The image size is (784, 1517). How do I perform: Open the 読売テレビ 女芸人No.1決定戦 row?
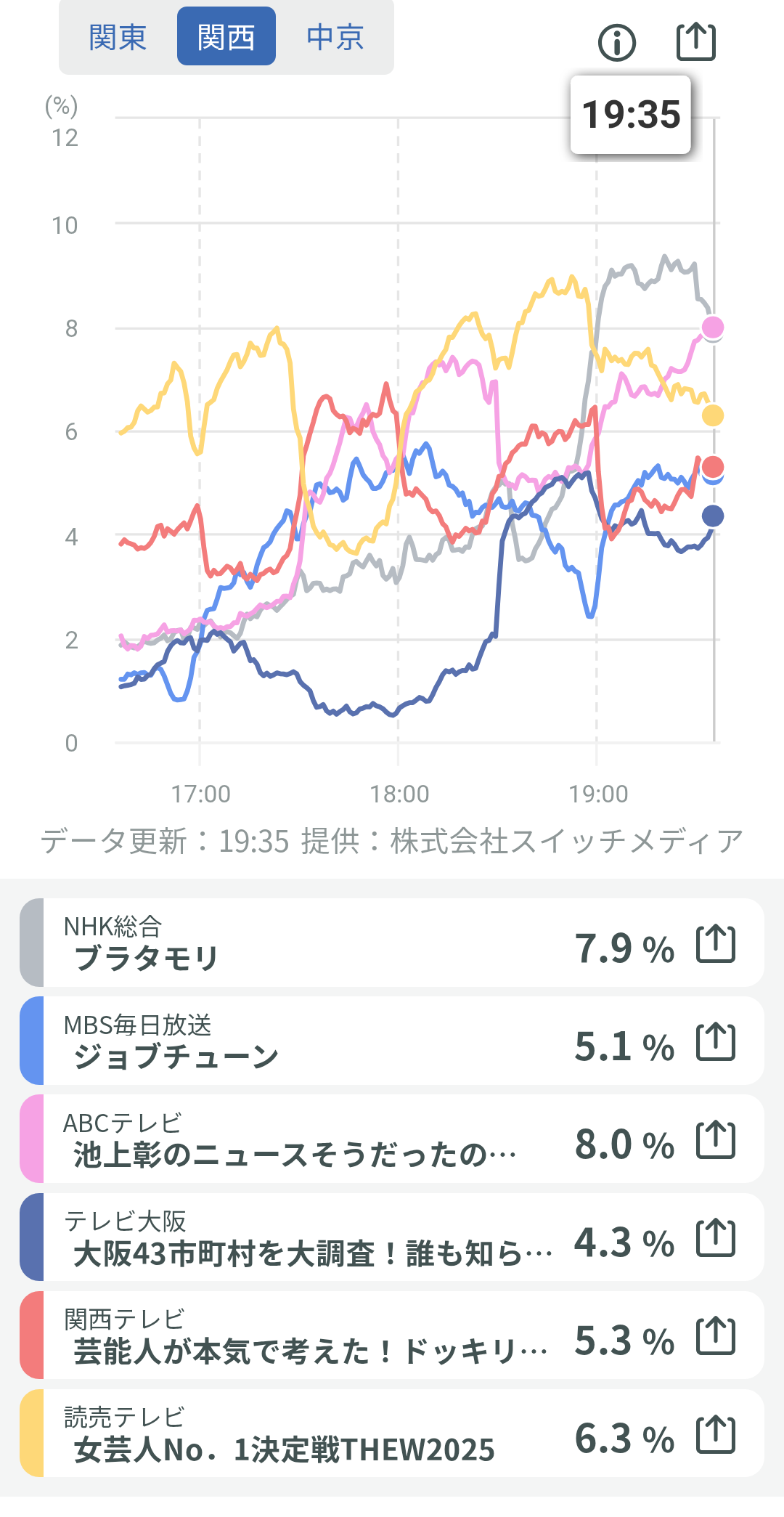[x=305, y=1433]
